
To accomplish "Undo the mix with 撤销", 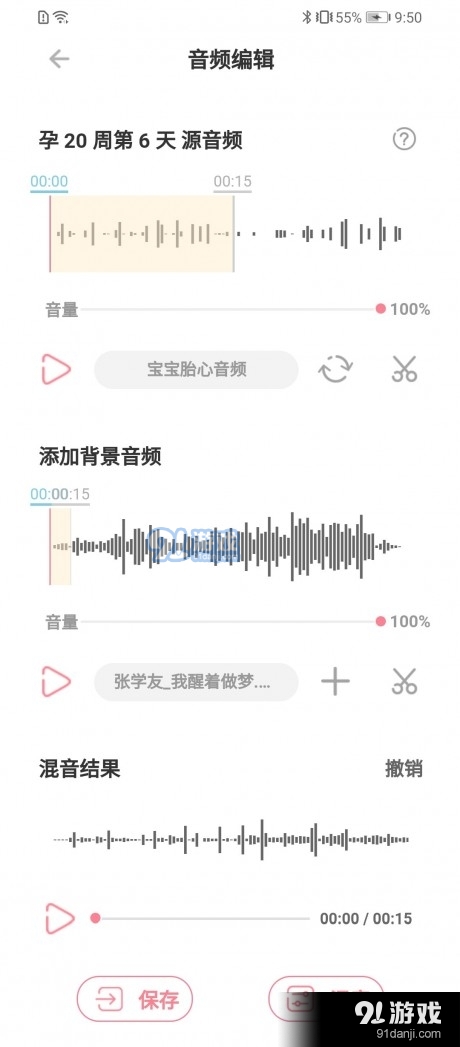I will 404,769.
